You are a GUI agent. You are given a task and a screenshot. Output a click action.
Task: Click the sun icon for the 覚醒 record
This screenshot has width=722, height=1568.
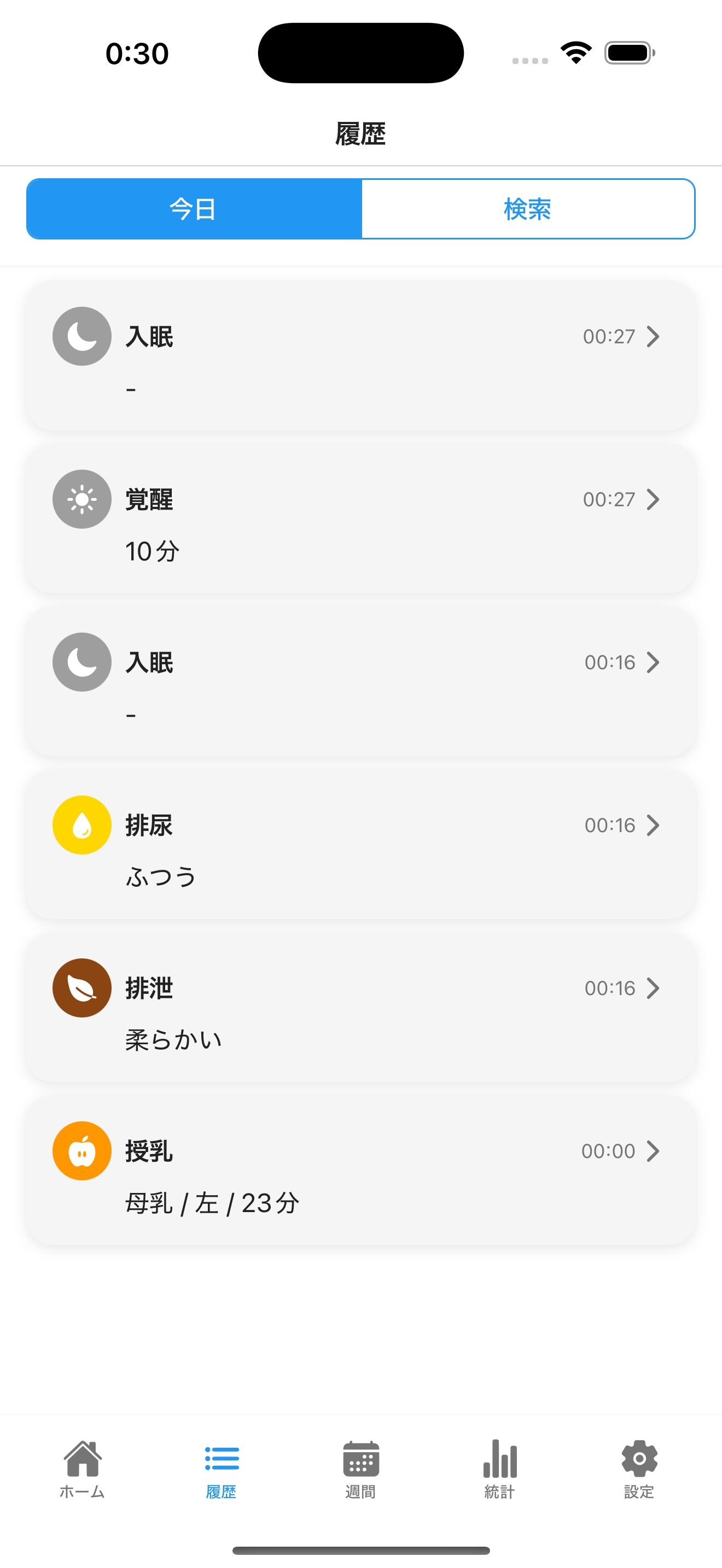[x=81, y=499]
